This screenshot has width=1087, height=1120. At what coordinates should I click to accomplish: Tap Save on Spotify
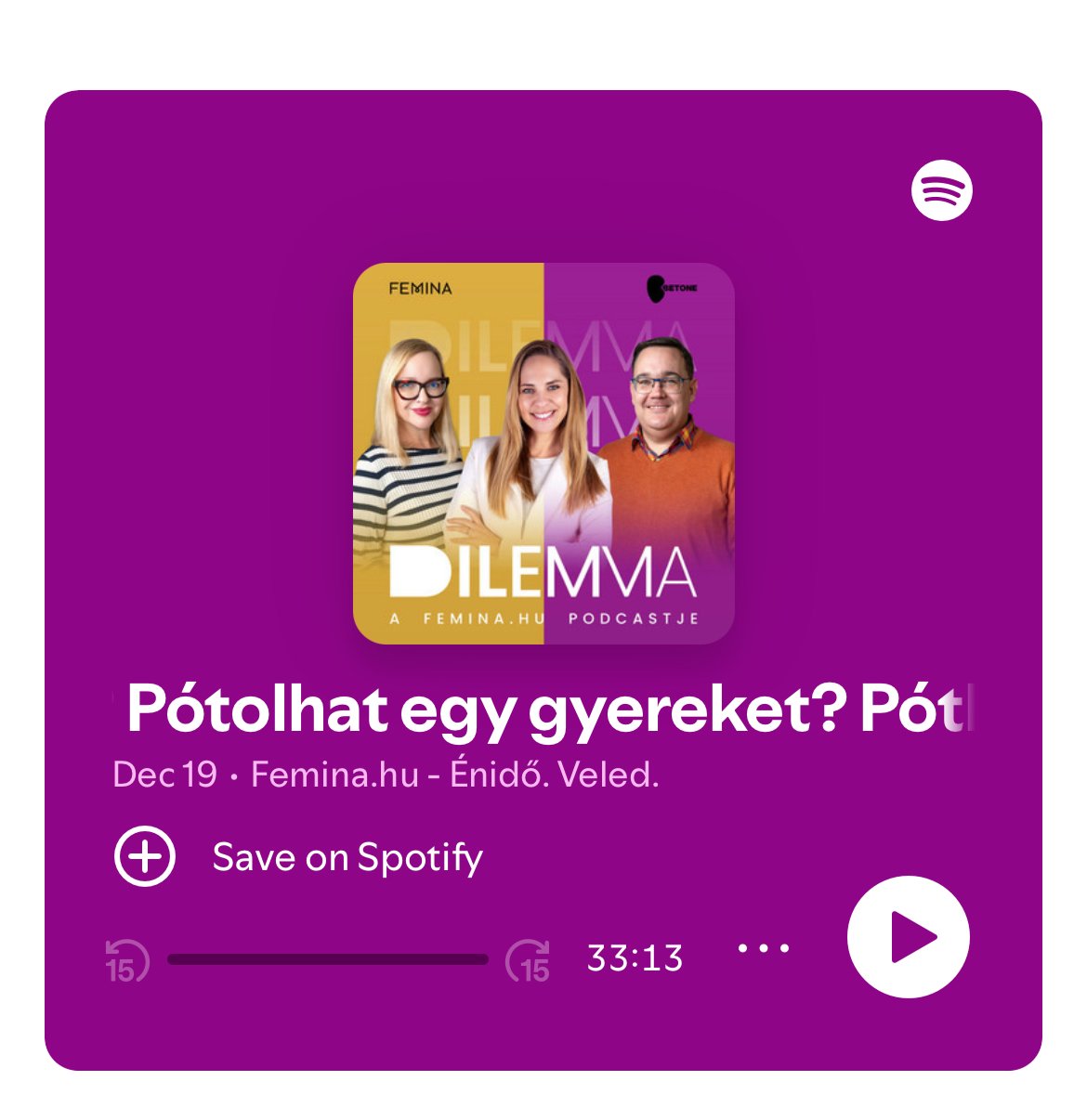coord(298,856)
